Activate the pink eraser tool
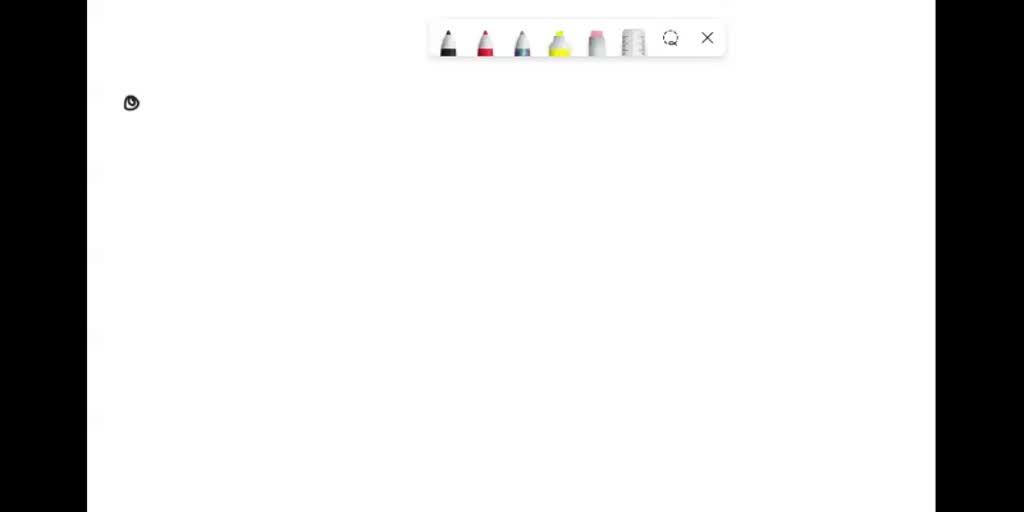The image size is (1024, 512). click(x=596, y=42)
